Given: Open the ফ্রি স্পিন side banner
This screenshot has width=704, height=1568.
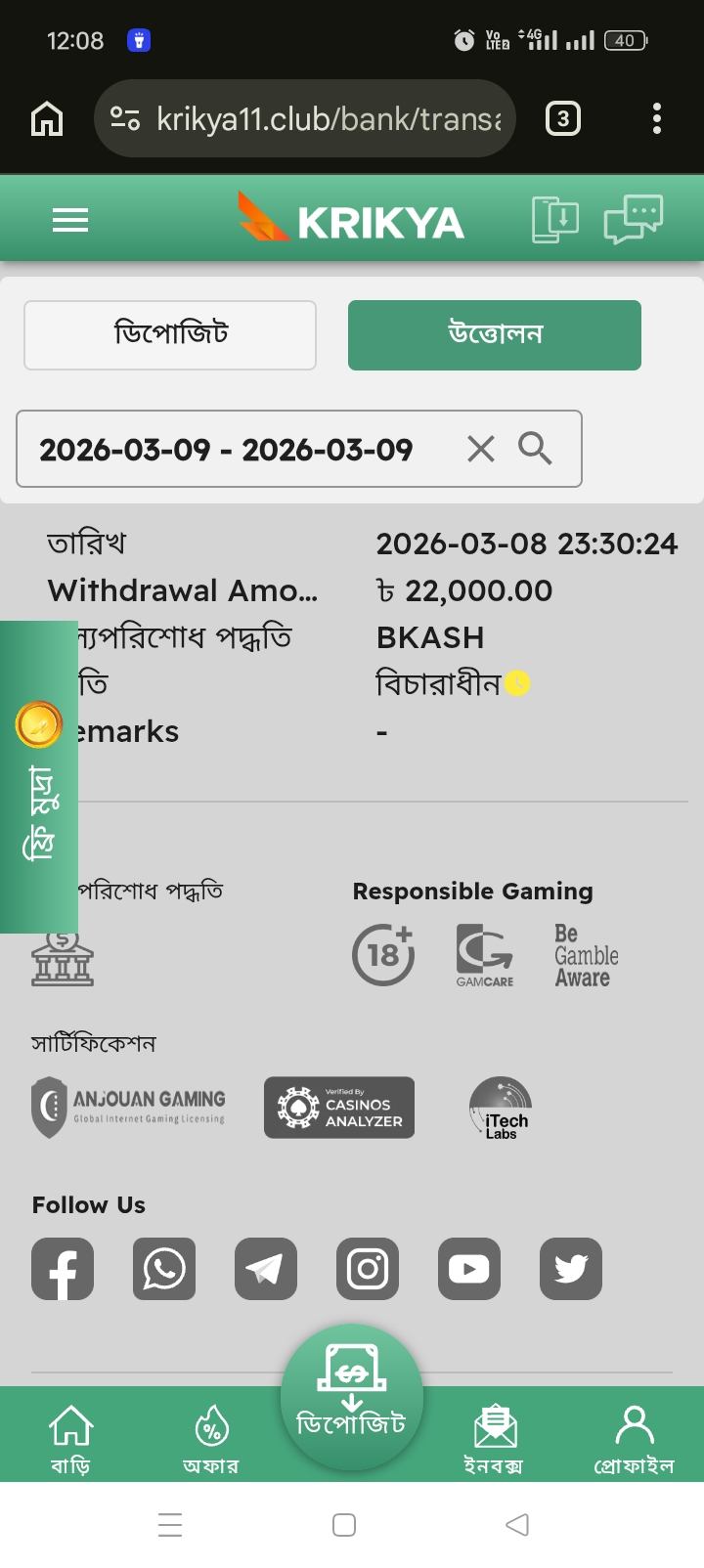Looking at the screenshot, I should (39, 777).
